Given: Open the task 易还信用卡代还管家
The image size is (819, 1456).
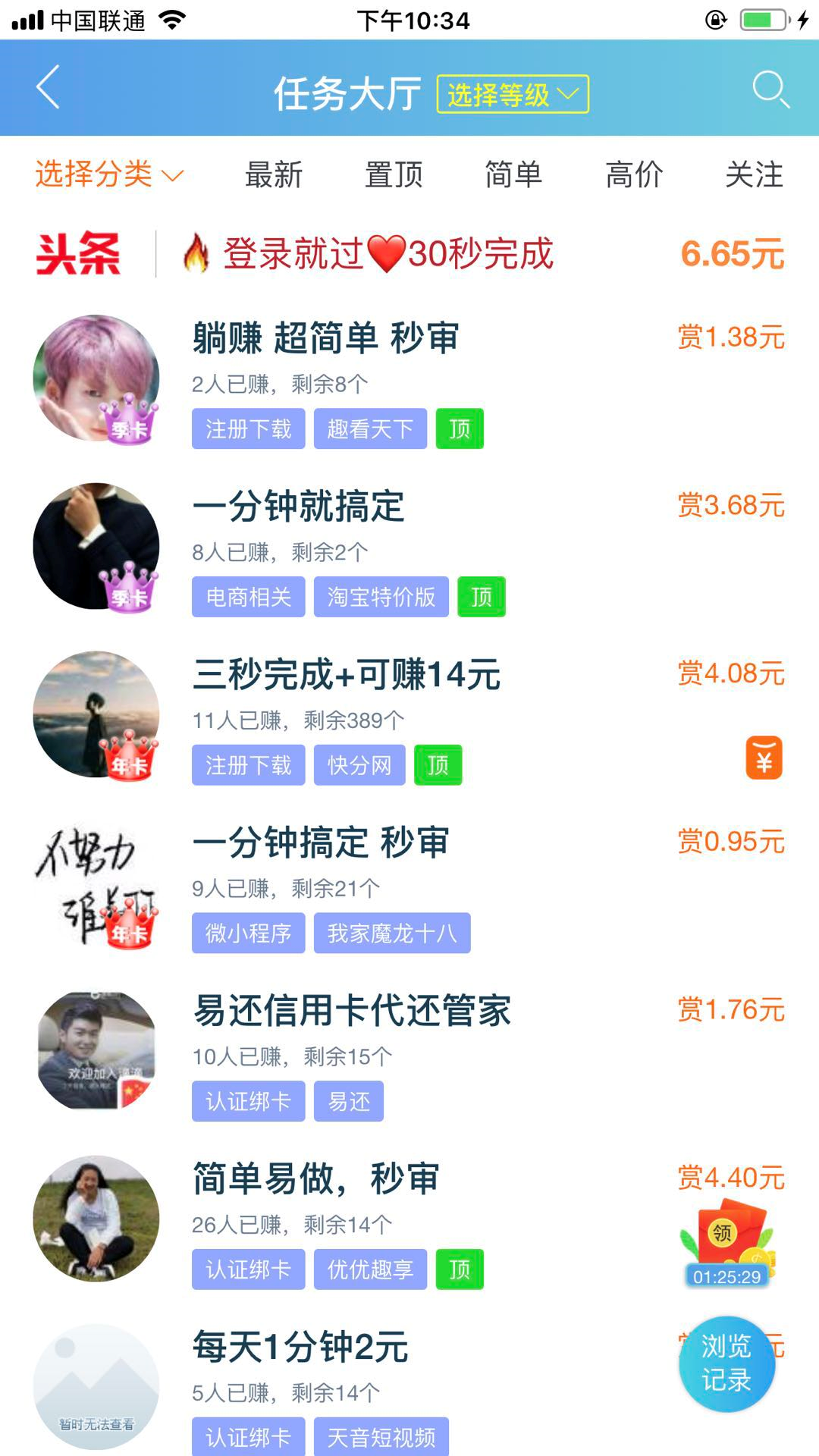Looking at the screenshot, I should [352, 1011].
